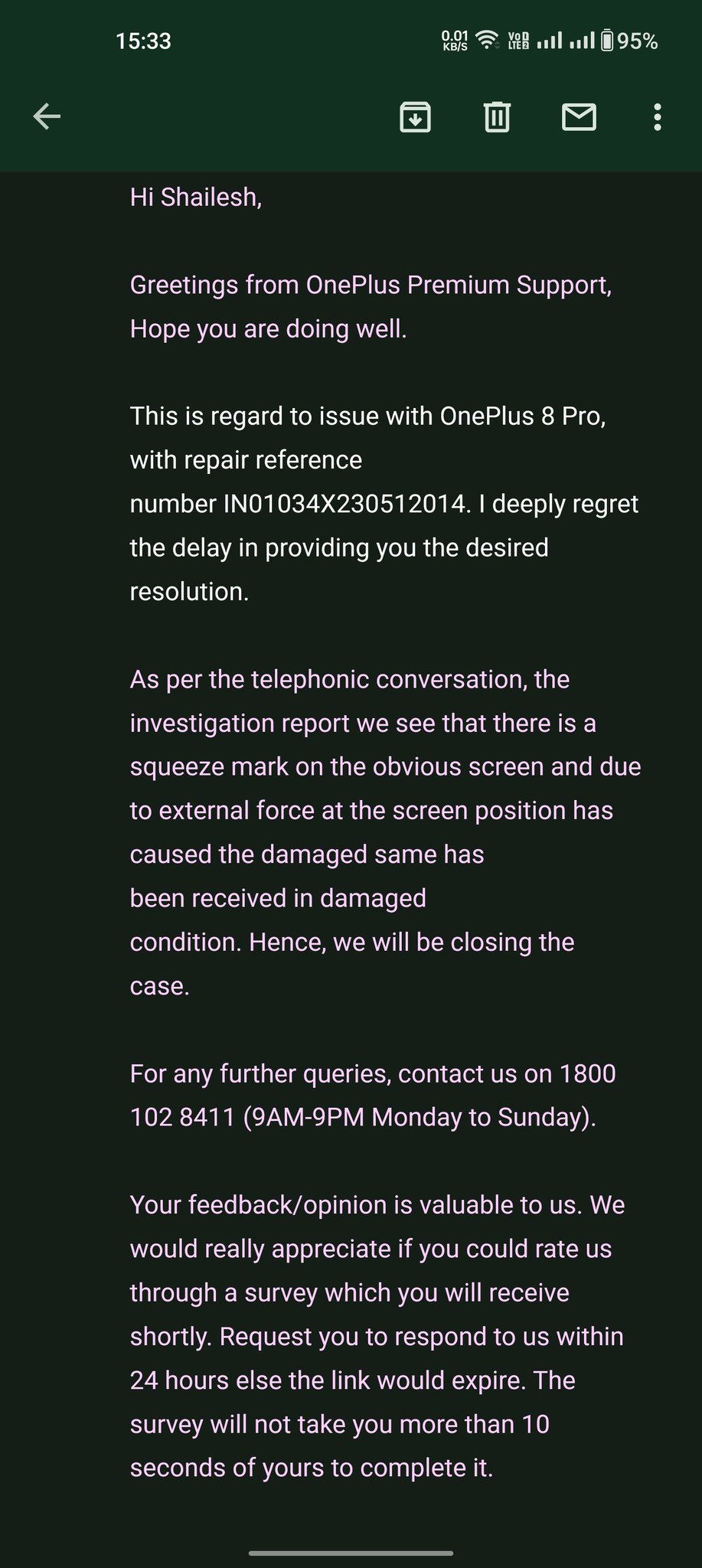The width and height of the screenshot is (702, 1568).
Task: Delete this email
Action: (x=497, y=117)
